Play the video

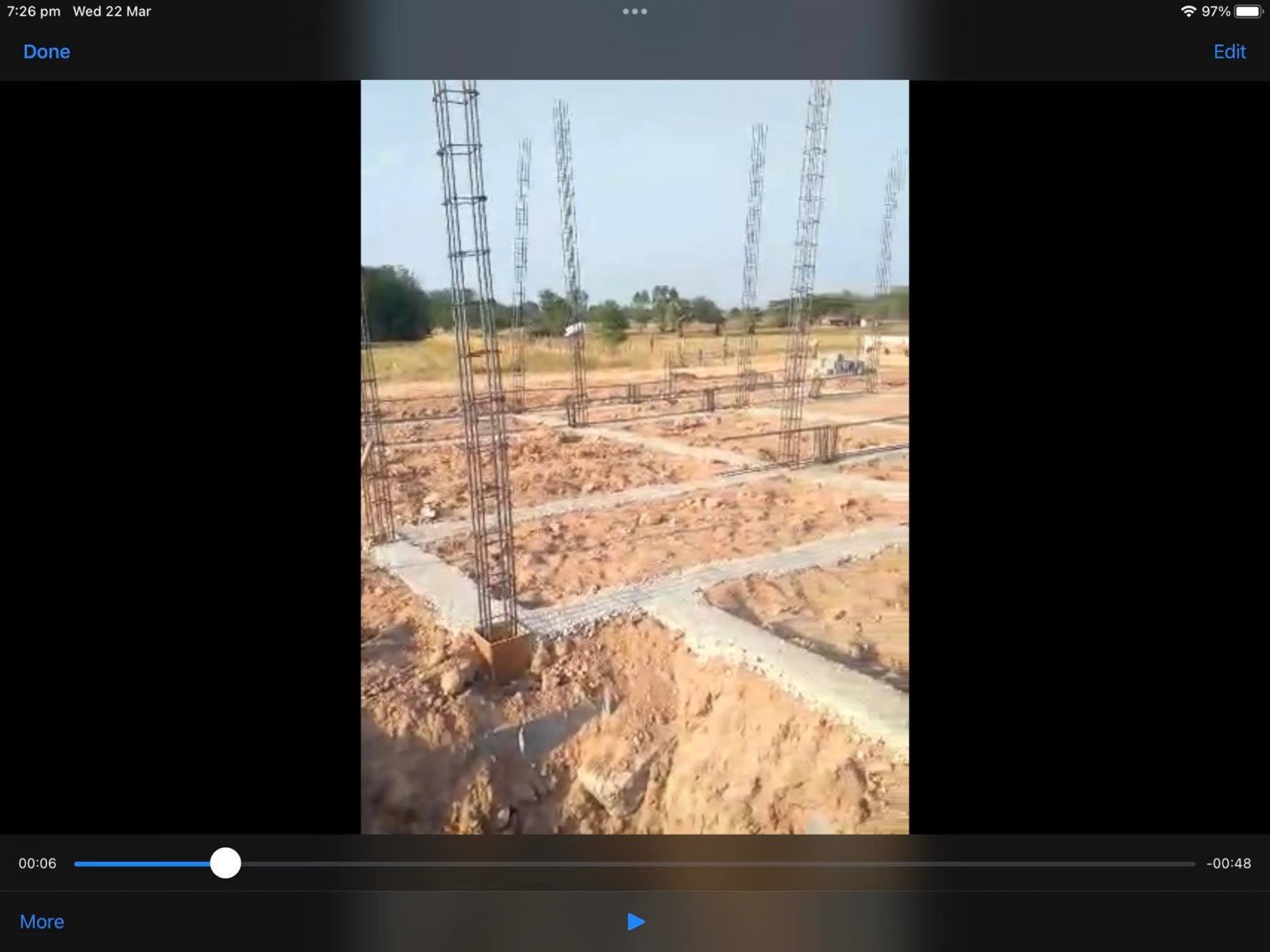[x=635, y=921]
